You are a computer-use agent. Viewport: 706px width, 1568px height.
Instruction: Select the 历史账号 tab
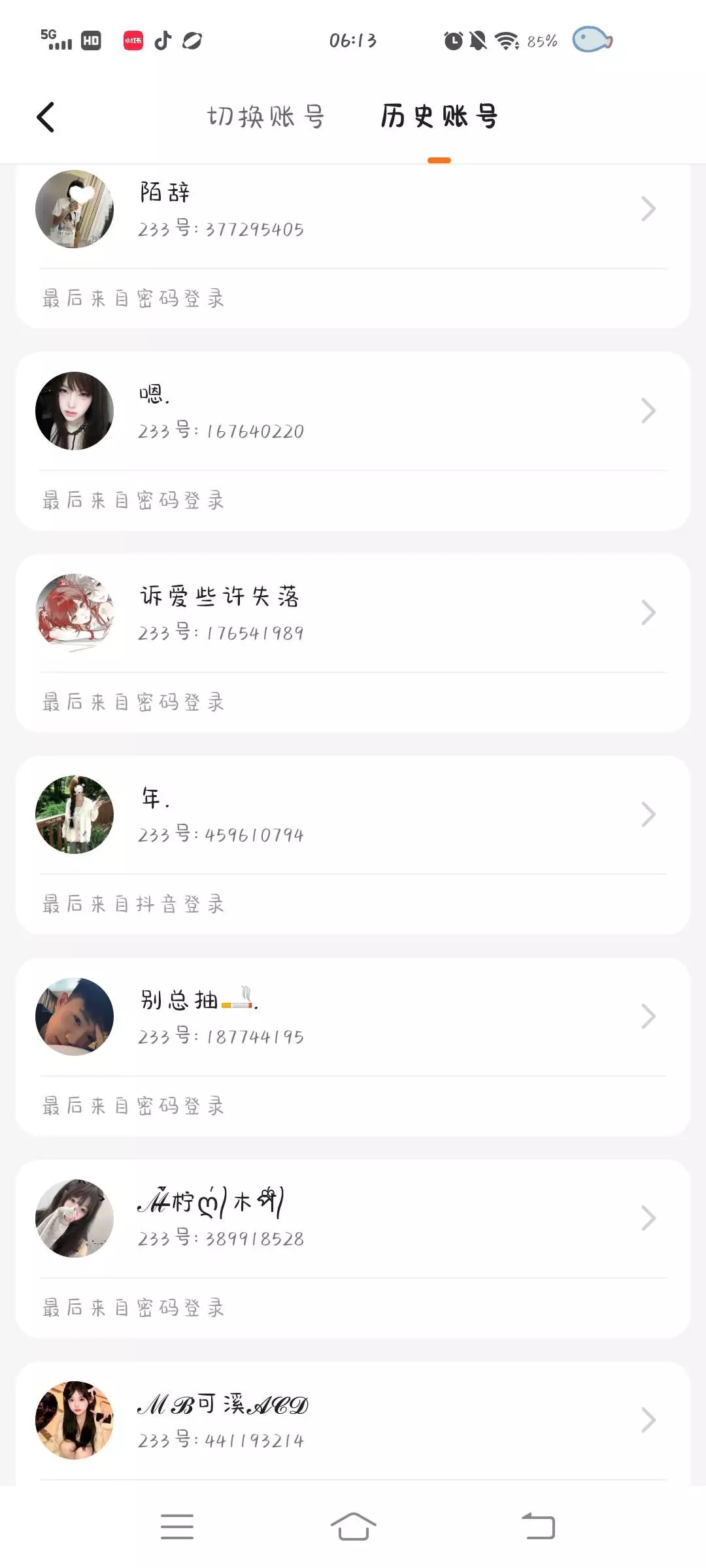tap(439, 118)
